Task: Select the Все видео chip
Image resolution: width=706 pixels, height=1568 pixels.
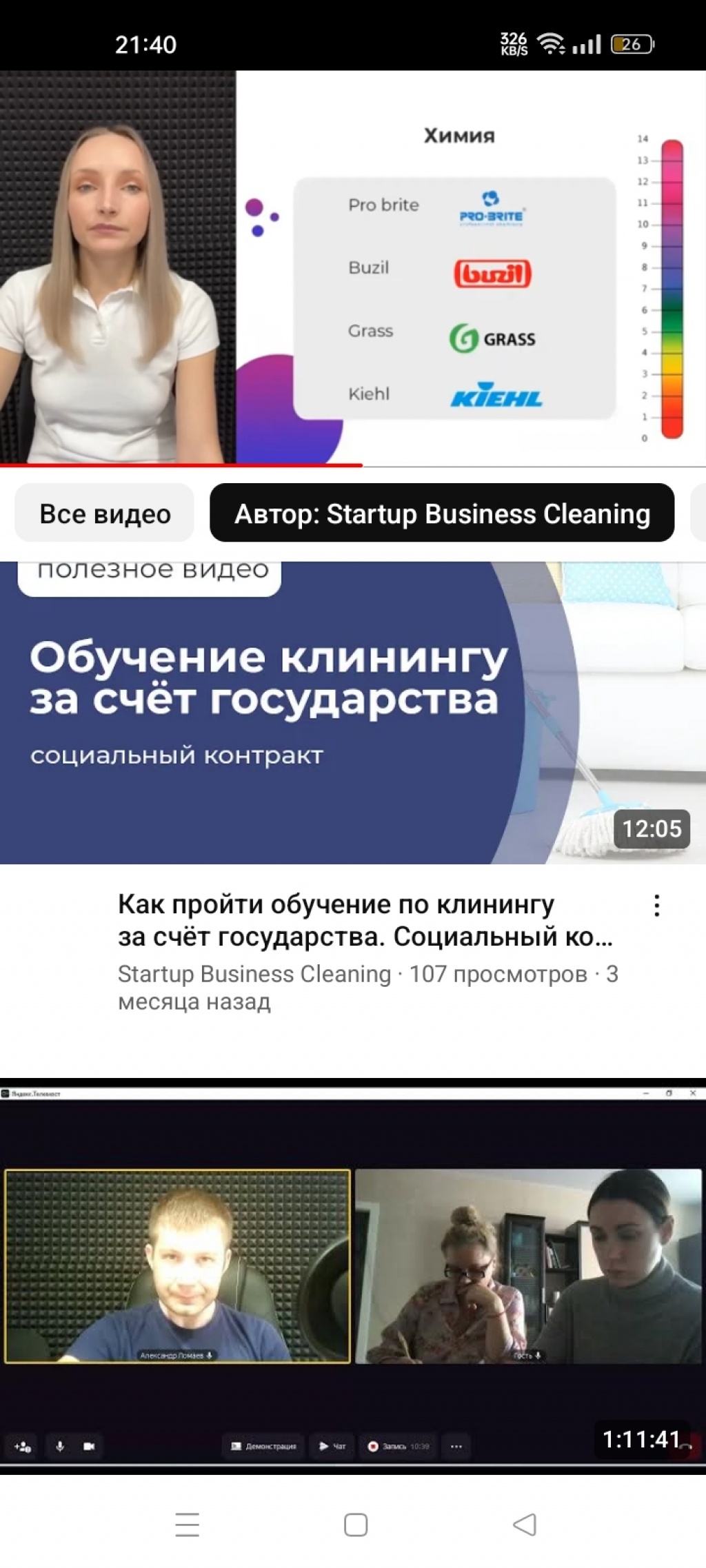Action: pos(105,513)
